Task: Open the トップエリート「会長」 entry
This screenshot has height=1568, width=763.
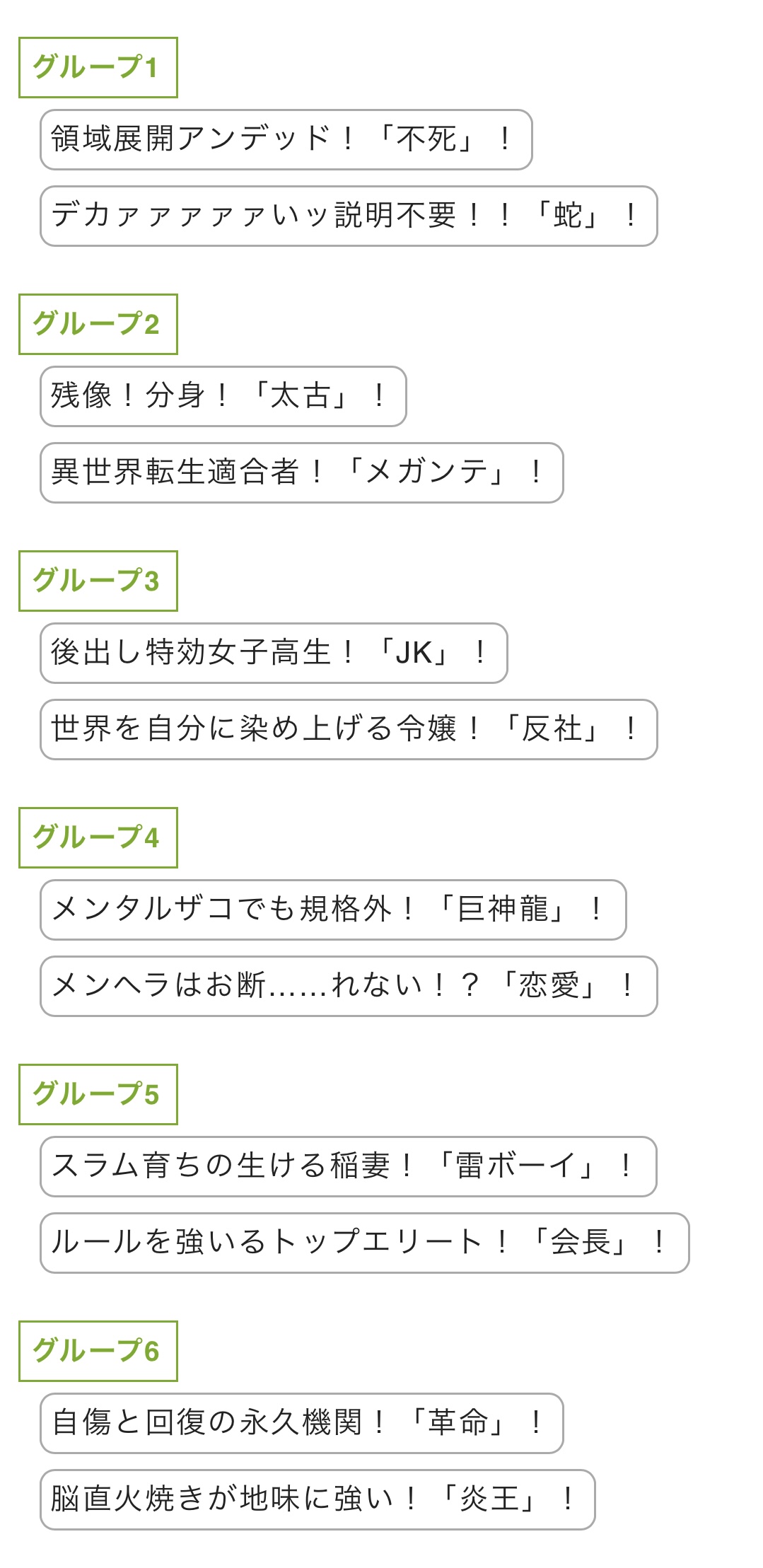Action: (x=364, y=1243)
